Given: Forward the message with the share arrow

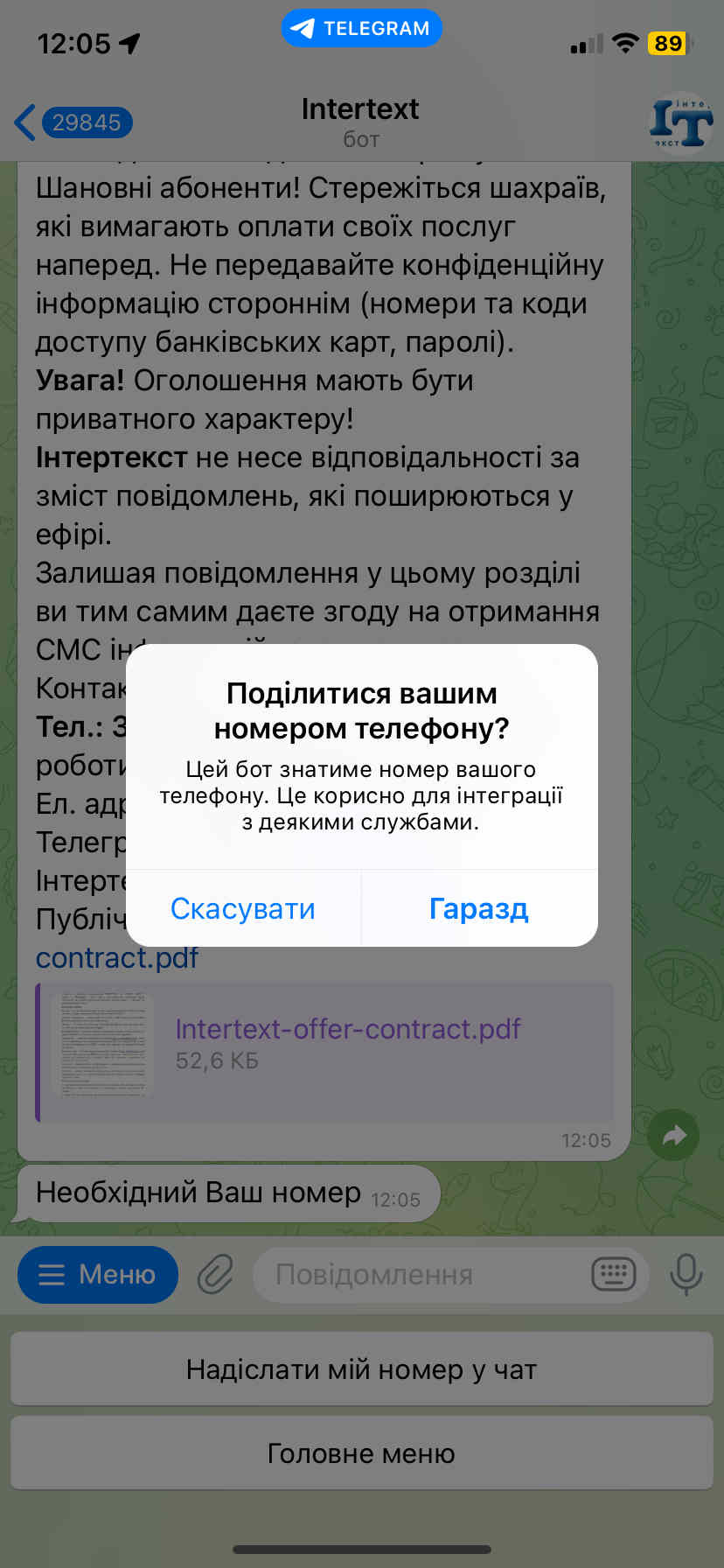Looking at the screenshot, I should tap(673, 1136).
